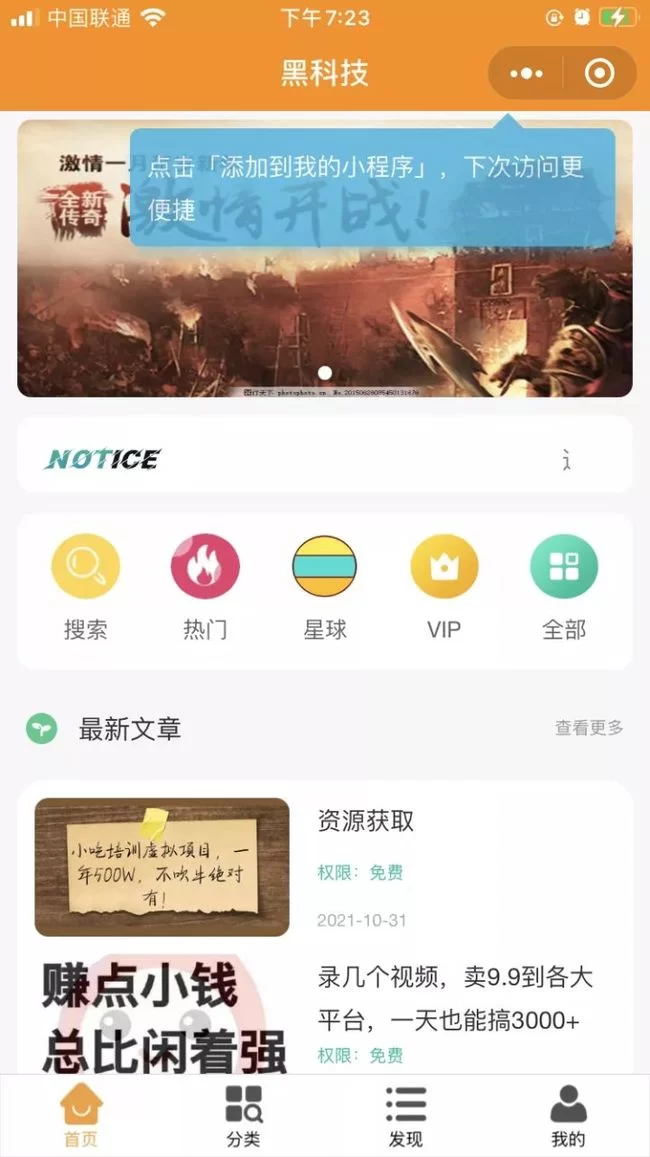Open the NOTICE announcement bar
This screenshot has width=650, height=1157.
(x=324, y=459)
